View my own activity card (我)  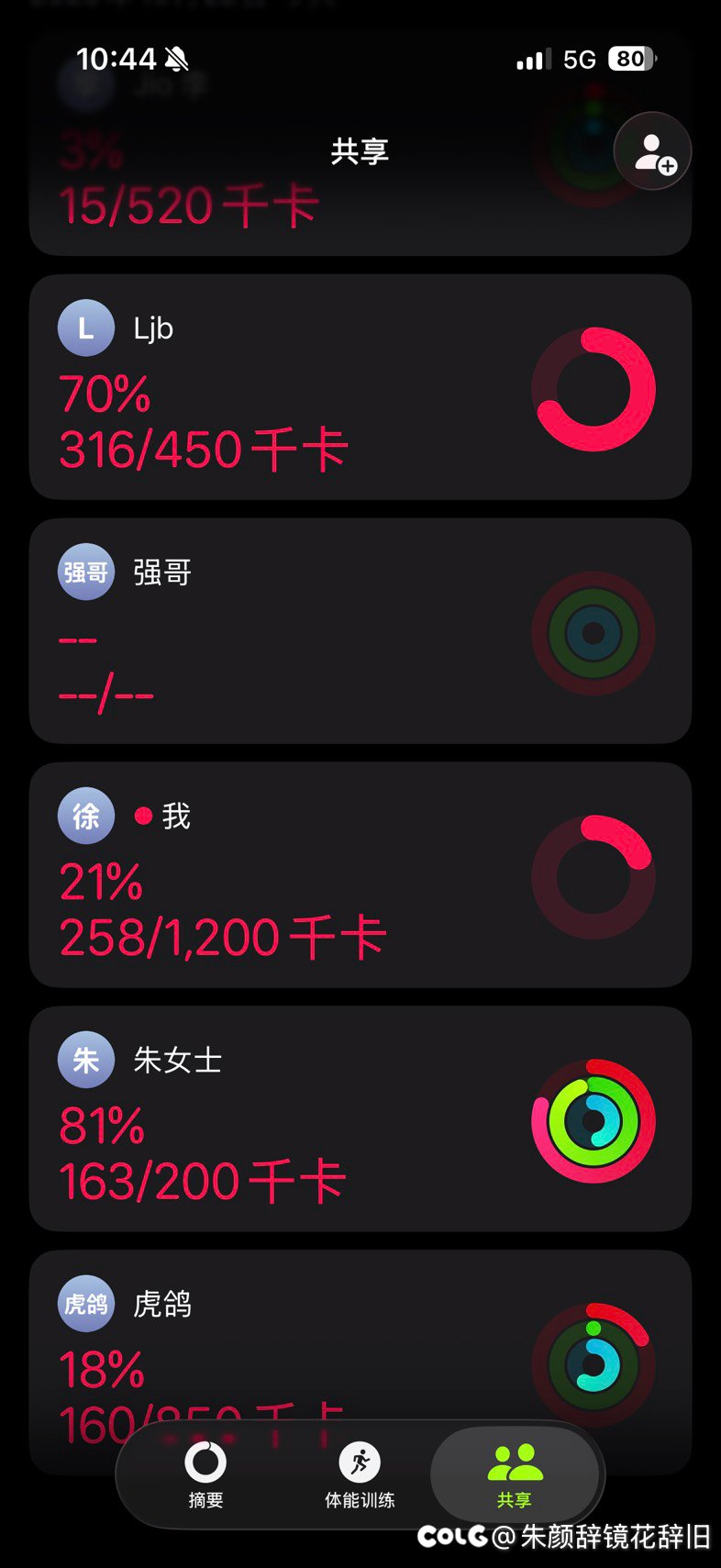[360, 874]
